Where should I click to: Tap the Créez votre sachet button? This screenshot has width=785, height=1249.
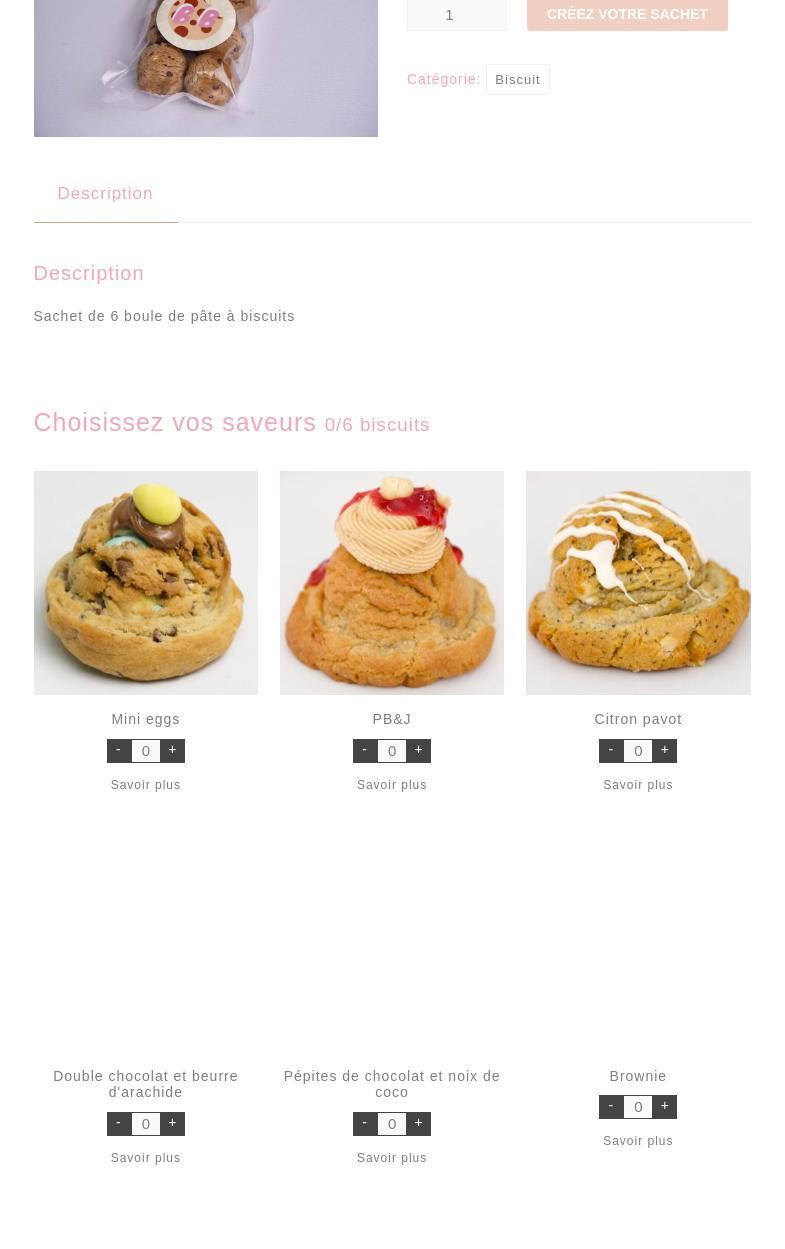[x=627, y=14]
